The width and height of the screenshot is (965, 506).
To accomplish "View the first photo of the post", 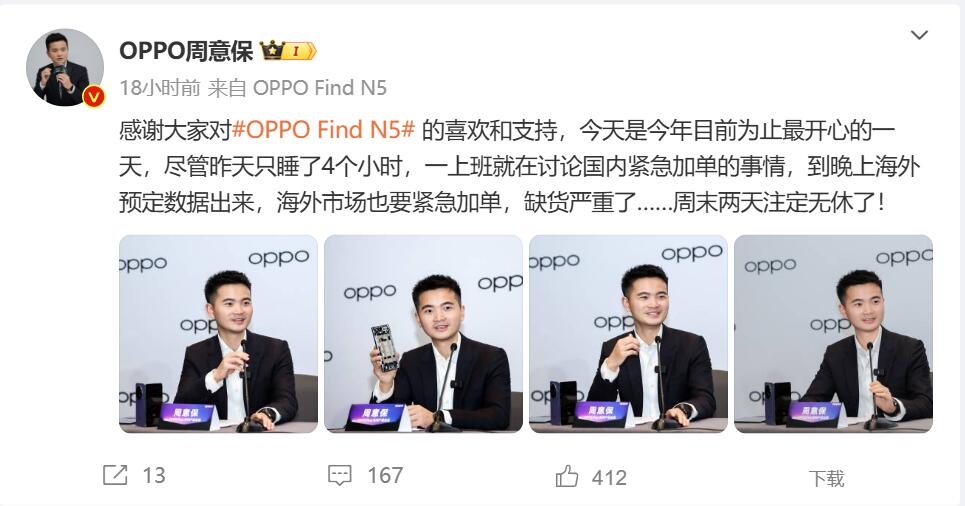I will pyautogui.click(x=218, y=333).
